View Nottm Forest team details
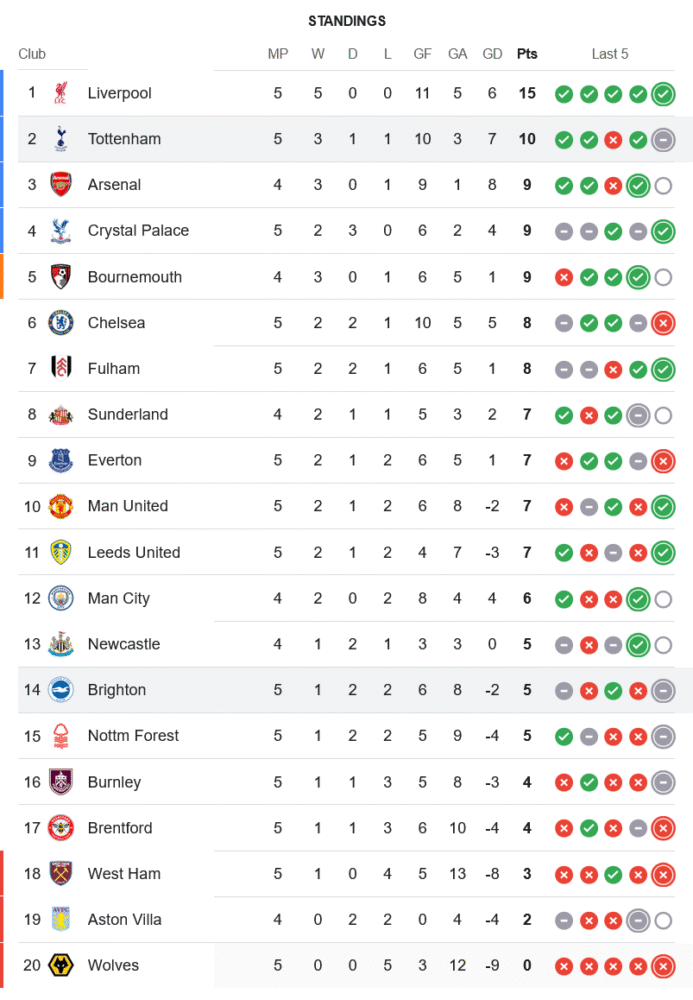The width and height of the screenshot is (693, 1000). [x=133, y=736]
